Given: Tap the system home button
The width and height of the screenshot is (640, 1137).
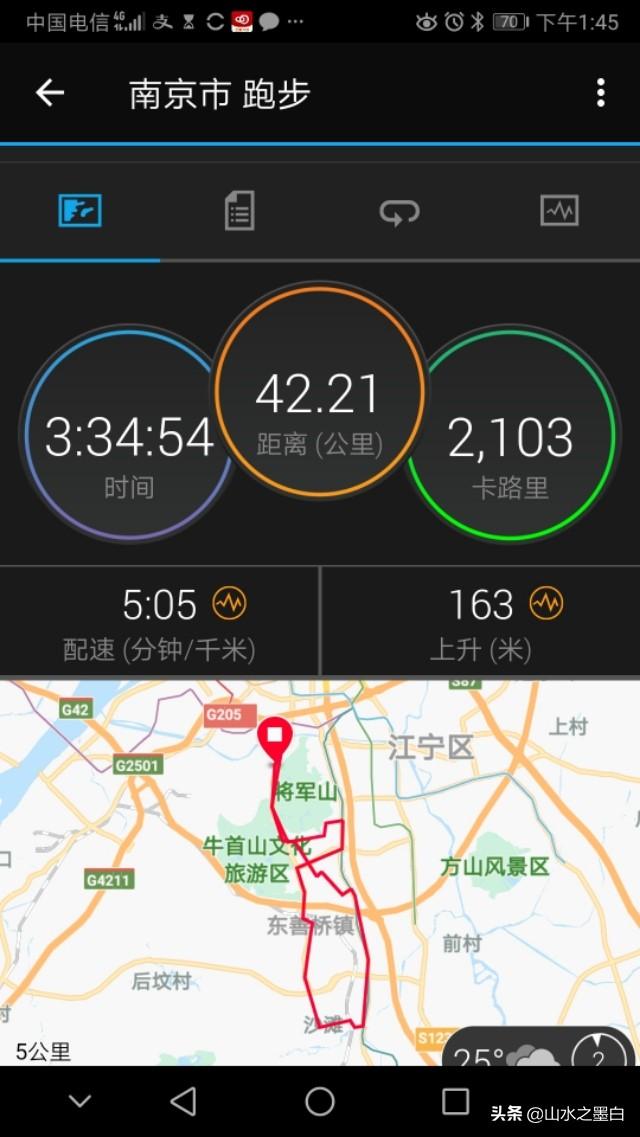Looking at the screenshot, I should 320,1101.
